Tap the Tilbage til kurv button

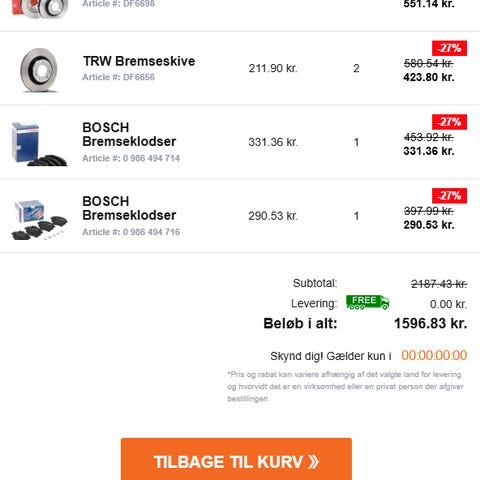236,461
